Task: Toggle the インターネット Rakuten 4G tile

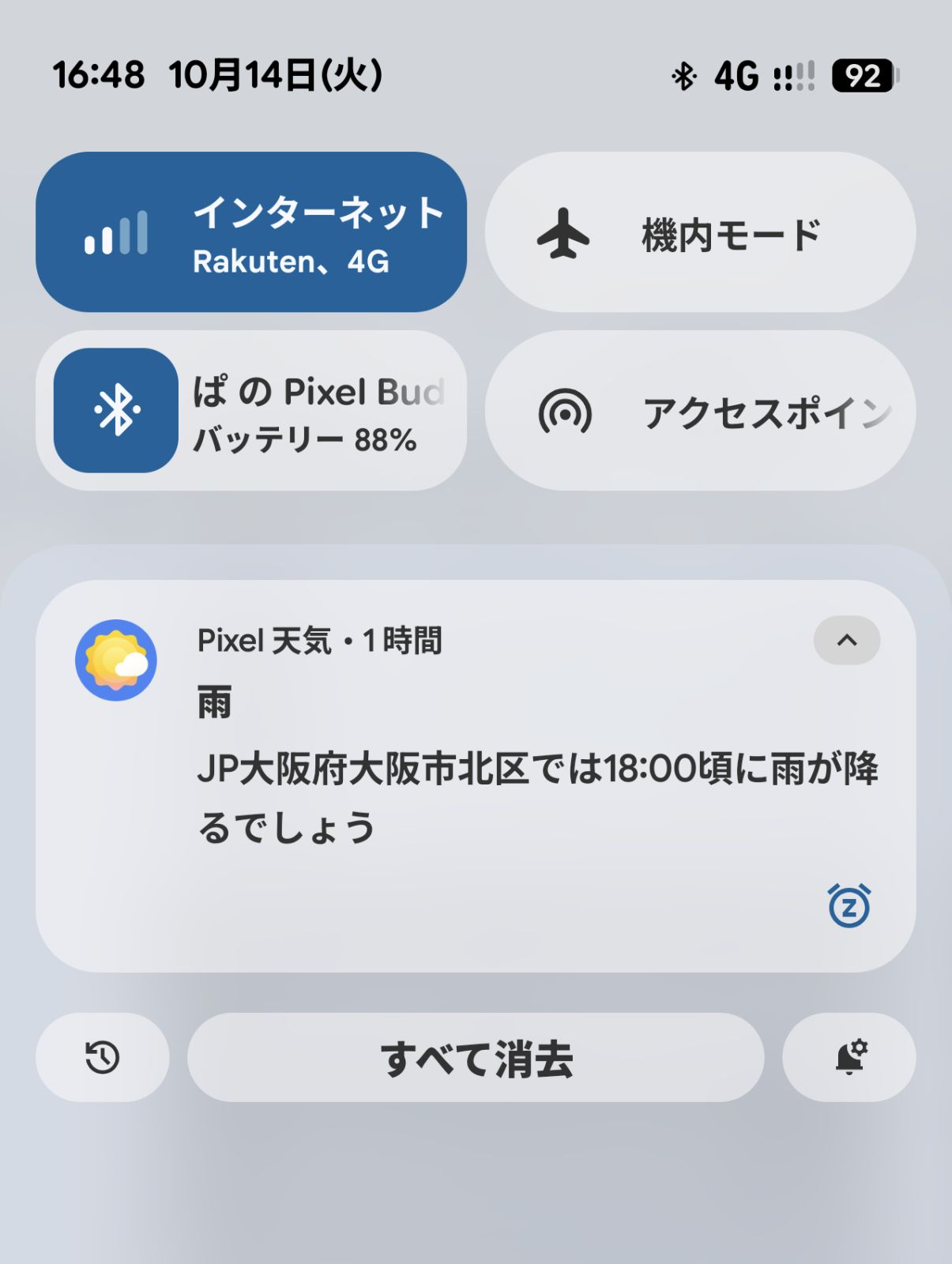Action: click(x=251, y=232)
